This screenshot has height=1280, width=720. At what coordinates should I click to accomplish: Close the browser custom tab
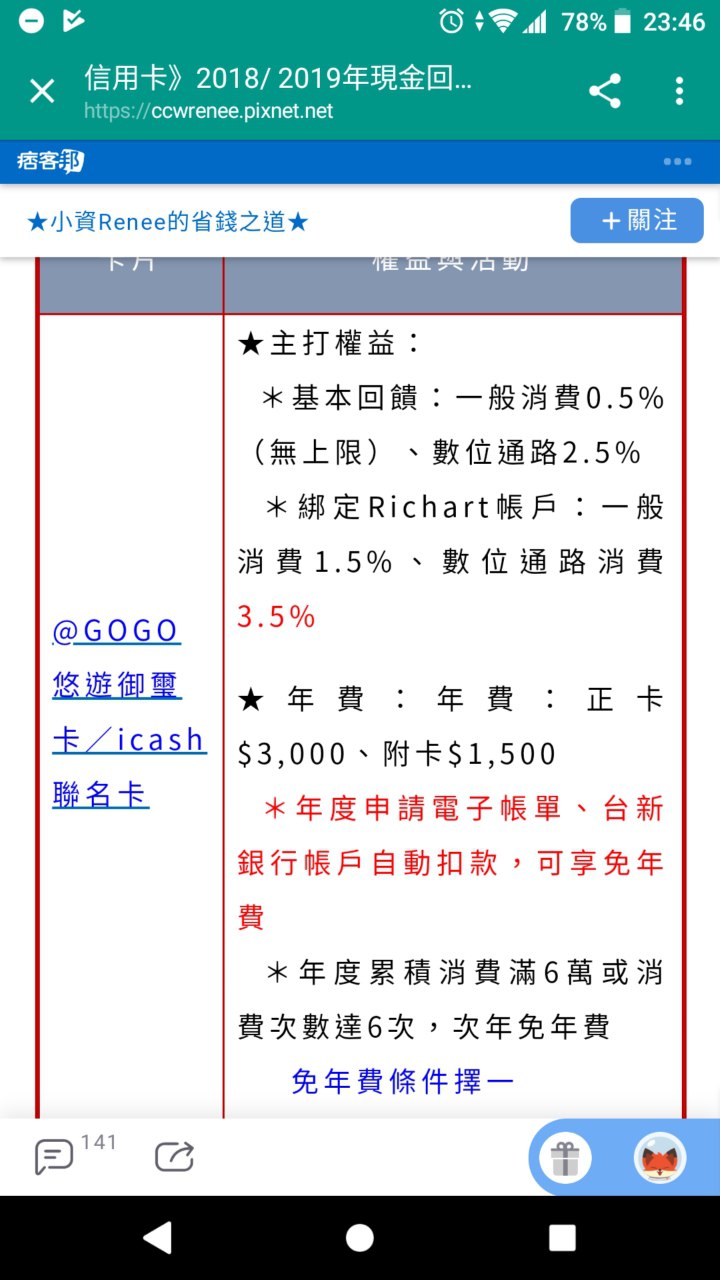click(42, 92)
